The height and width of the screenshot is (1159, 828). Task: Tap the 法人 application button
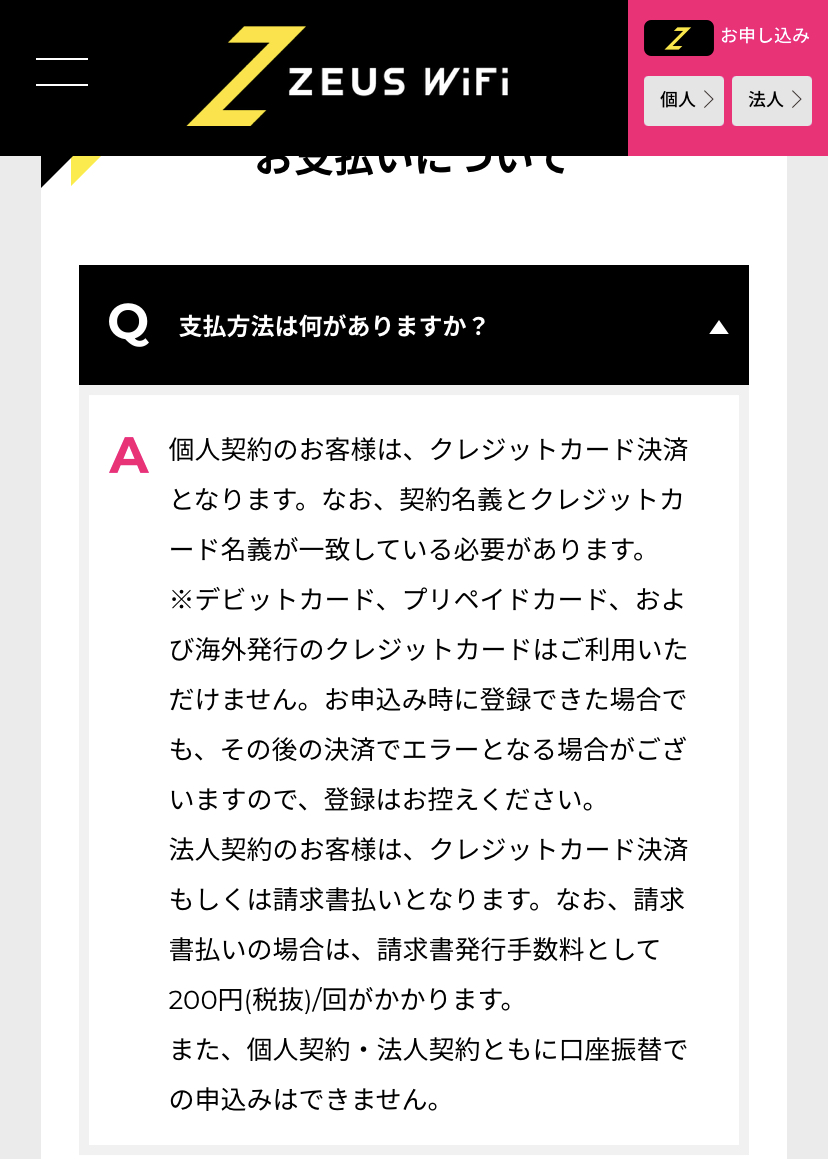[x=771, y=100]
